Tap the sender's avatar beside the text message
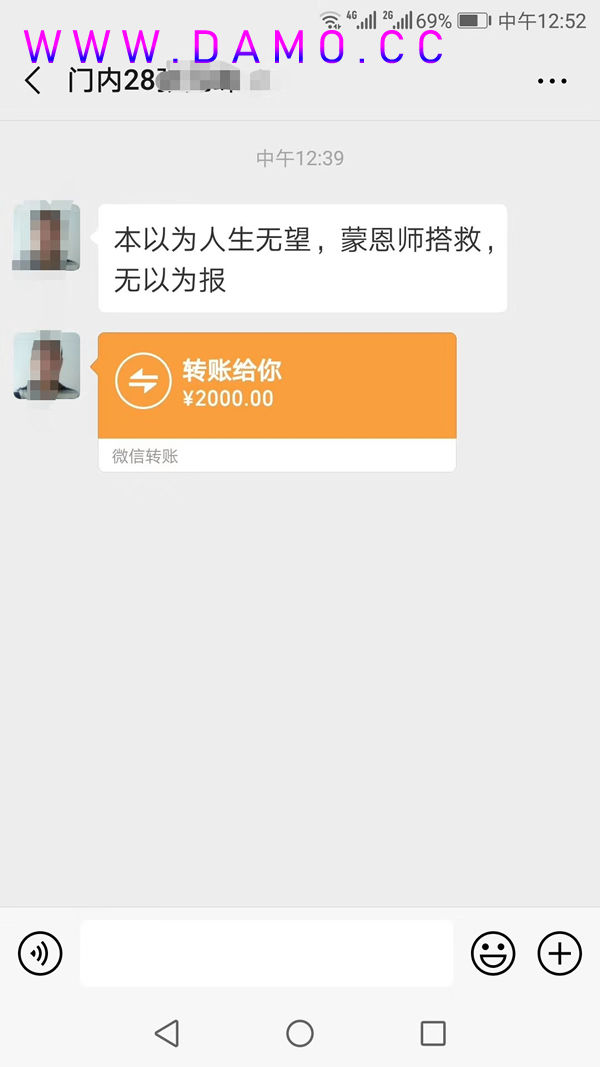 46,236
